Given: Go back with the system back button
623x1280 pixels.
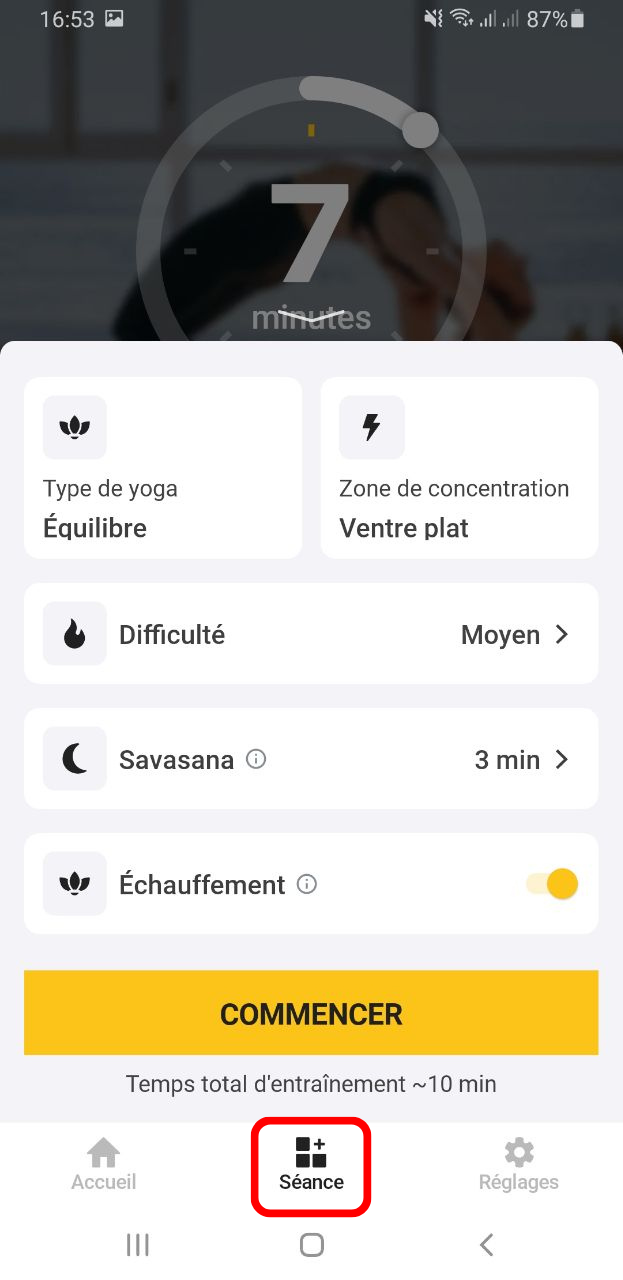Looking at the screenshot, I should coord(486,1244).
